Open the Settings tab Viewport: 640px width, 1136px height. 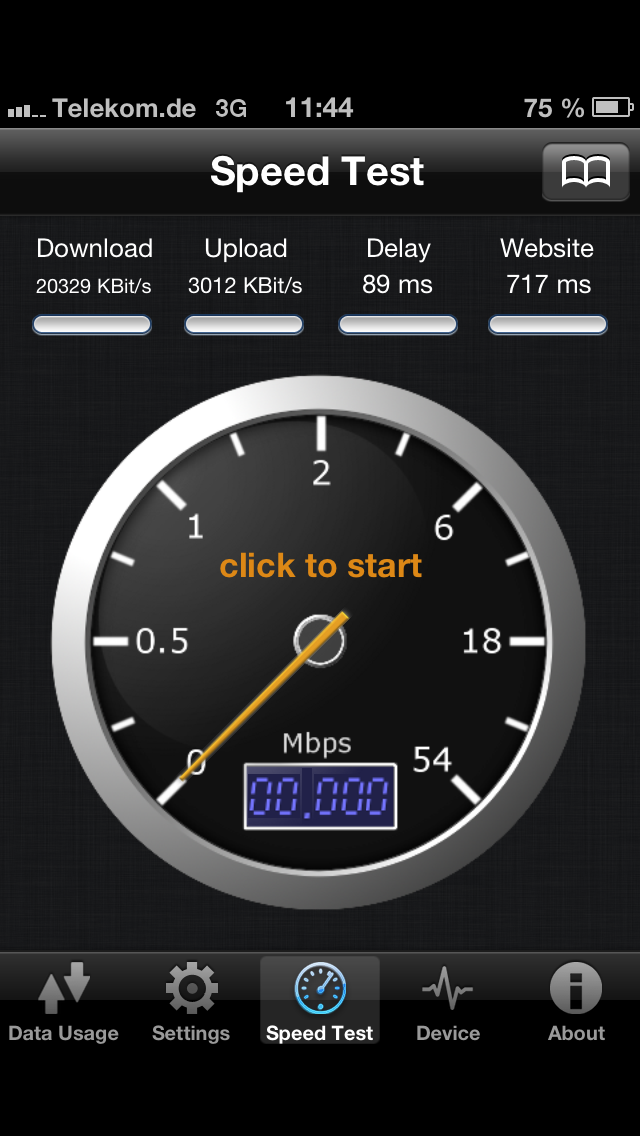pos(191,1002)
